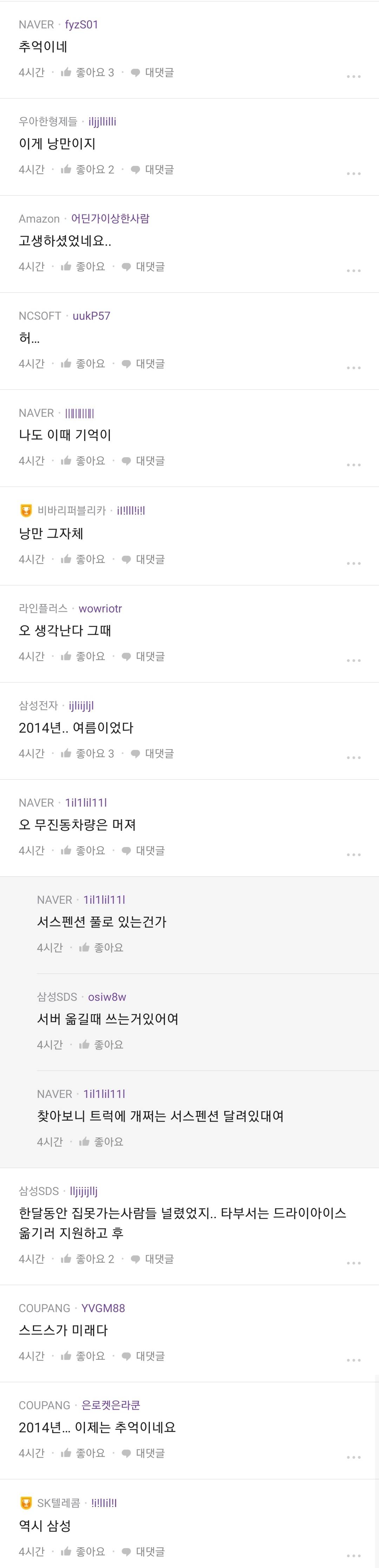Reply to '2014년.. 여름이었다' comment
Viewport: 379px width, 1568px height.
(152, 754)
